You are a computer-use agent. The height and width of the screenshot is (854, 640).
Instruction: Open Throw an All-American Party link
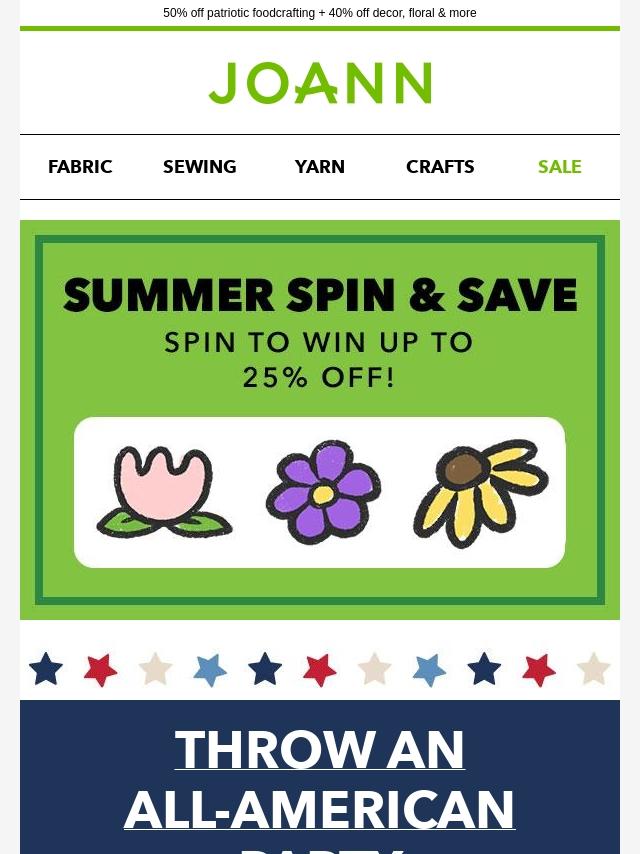(320, 780)
